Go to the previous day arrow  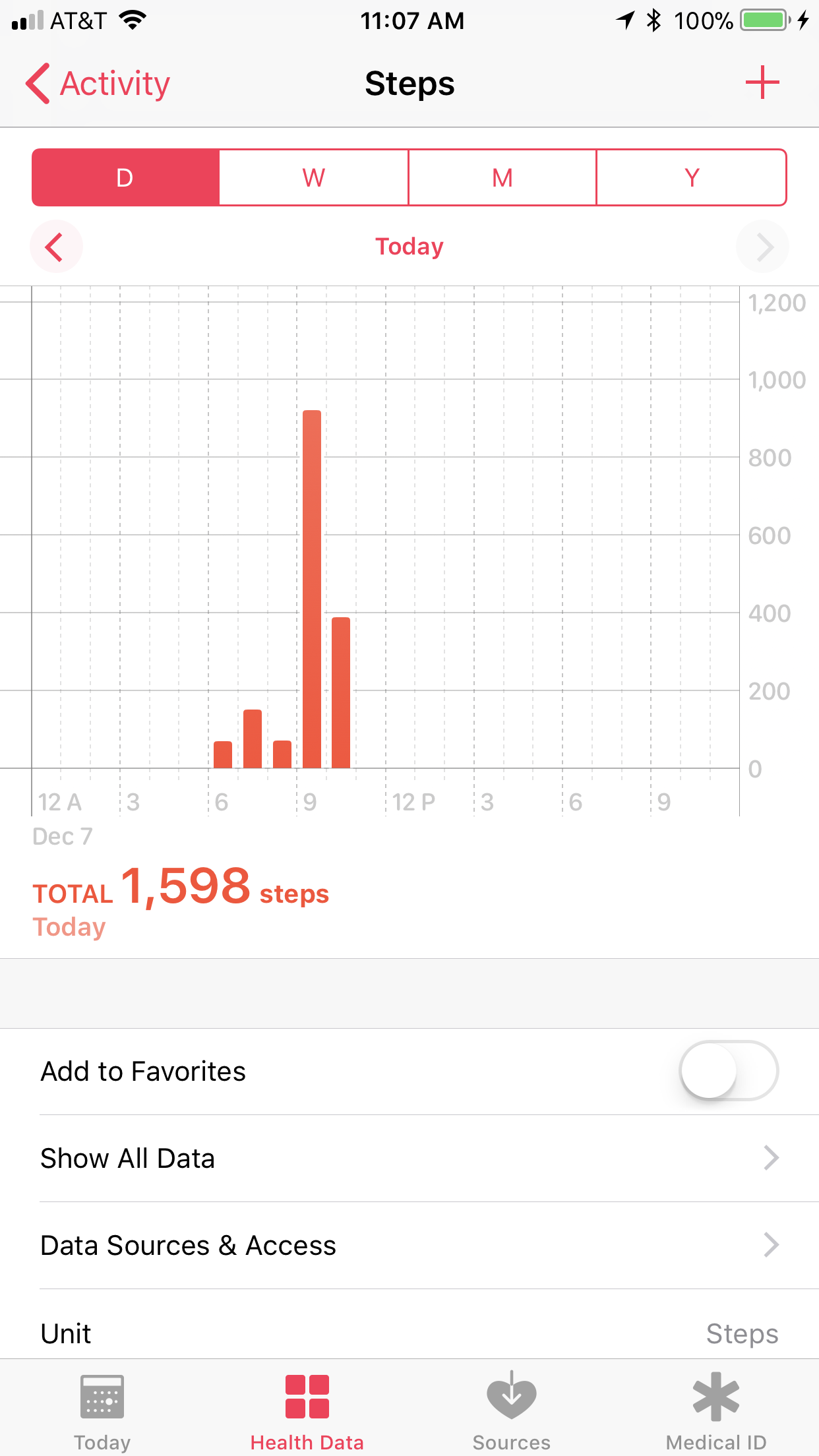tap(56, 247)
